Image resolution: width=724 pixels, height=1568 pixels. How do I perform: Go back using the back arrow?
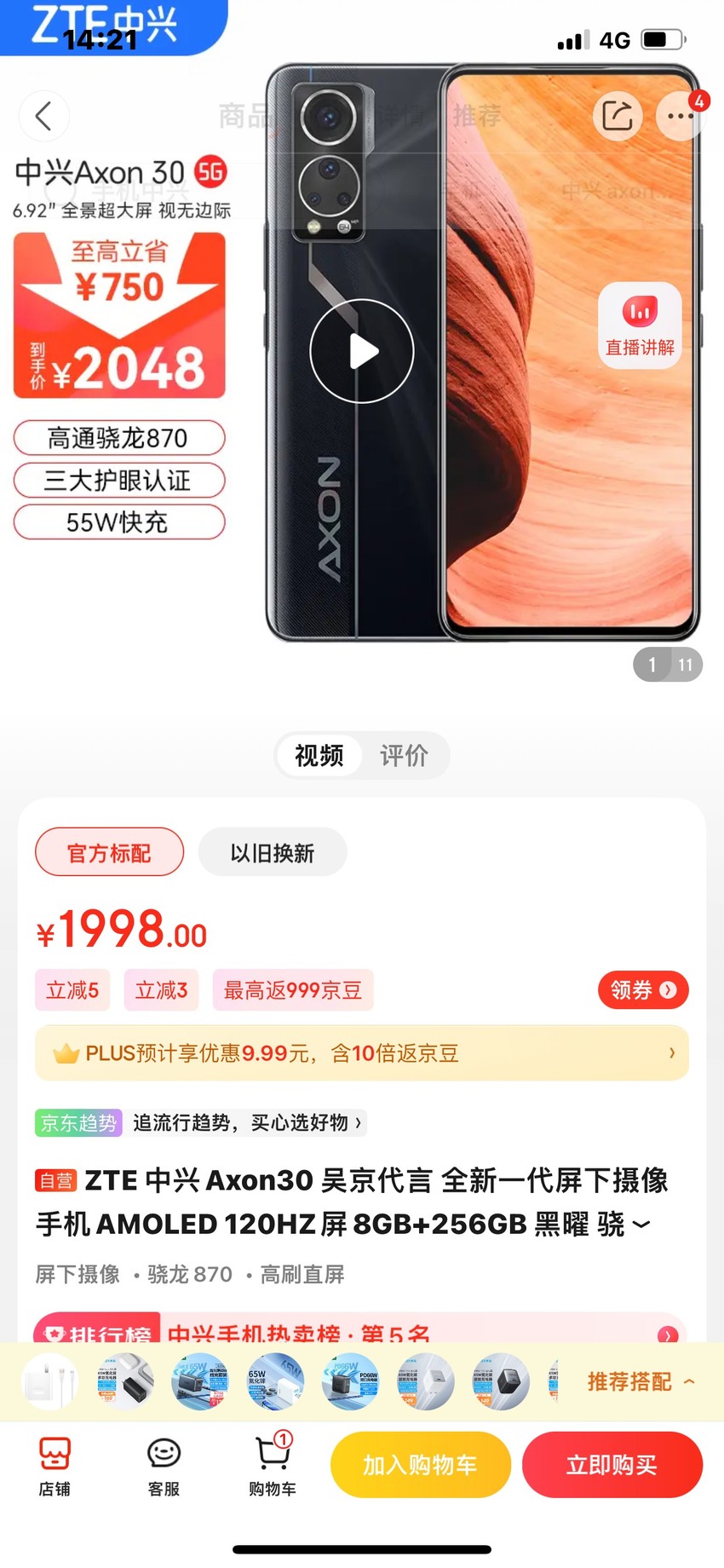[43, 116]
